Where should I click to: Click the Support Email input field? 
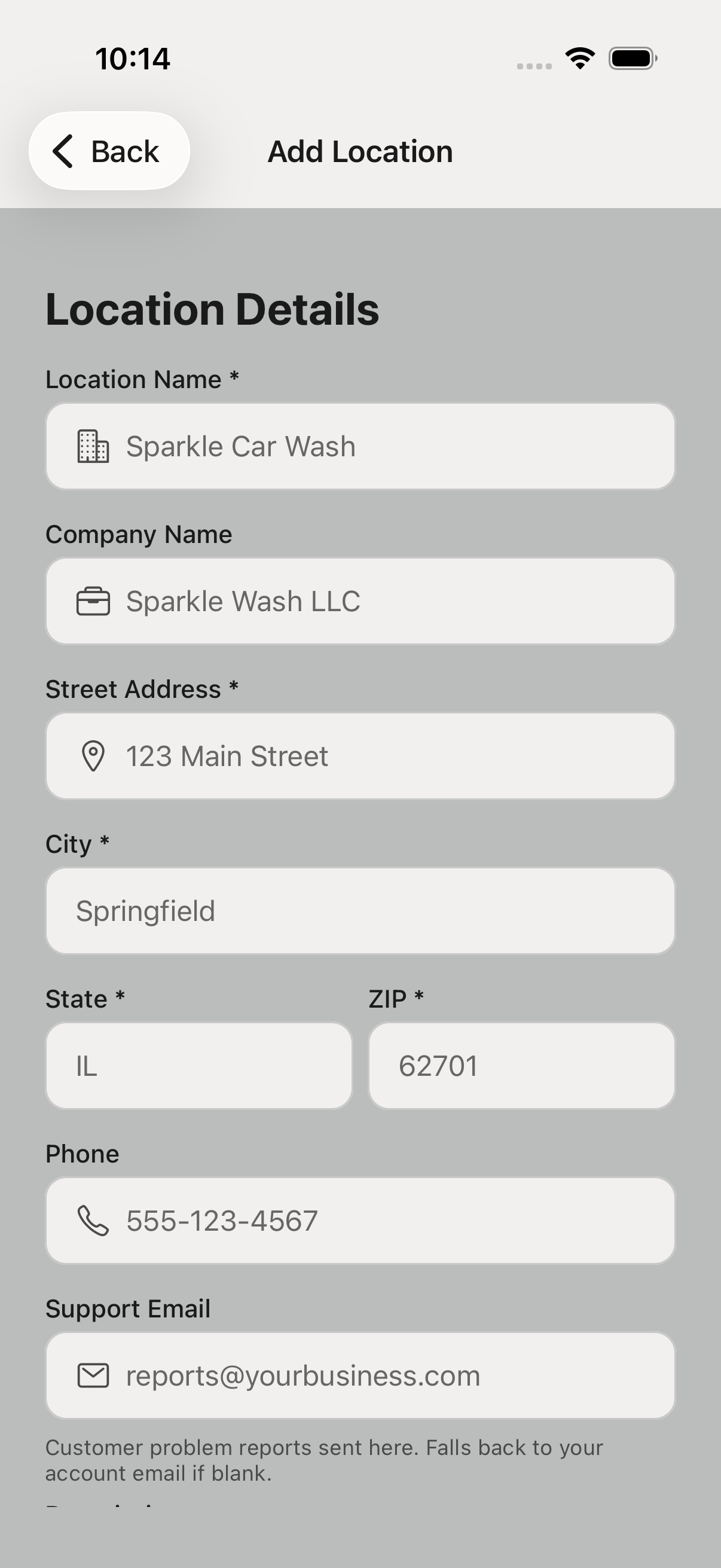tap(360, 1375)
